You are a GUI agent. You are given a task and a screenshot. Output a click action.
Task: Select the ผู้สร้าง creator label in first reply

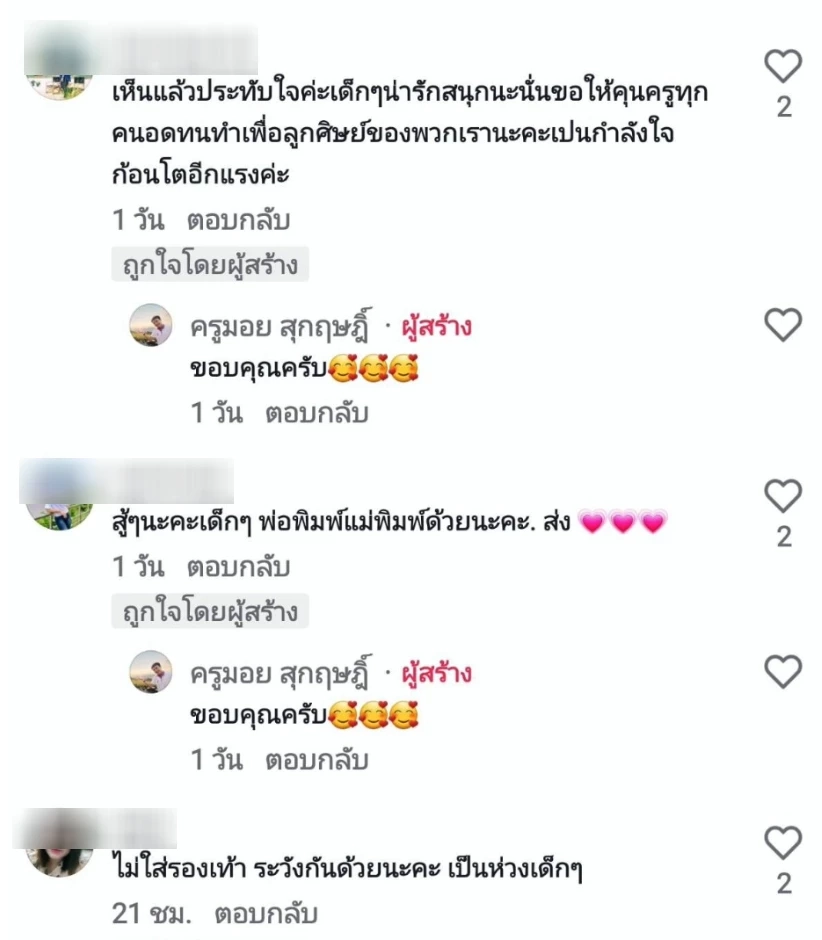[434, 328]
